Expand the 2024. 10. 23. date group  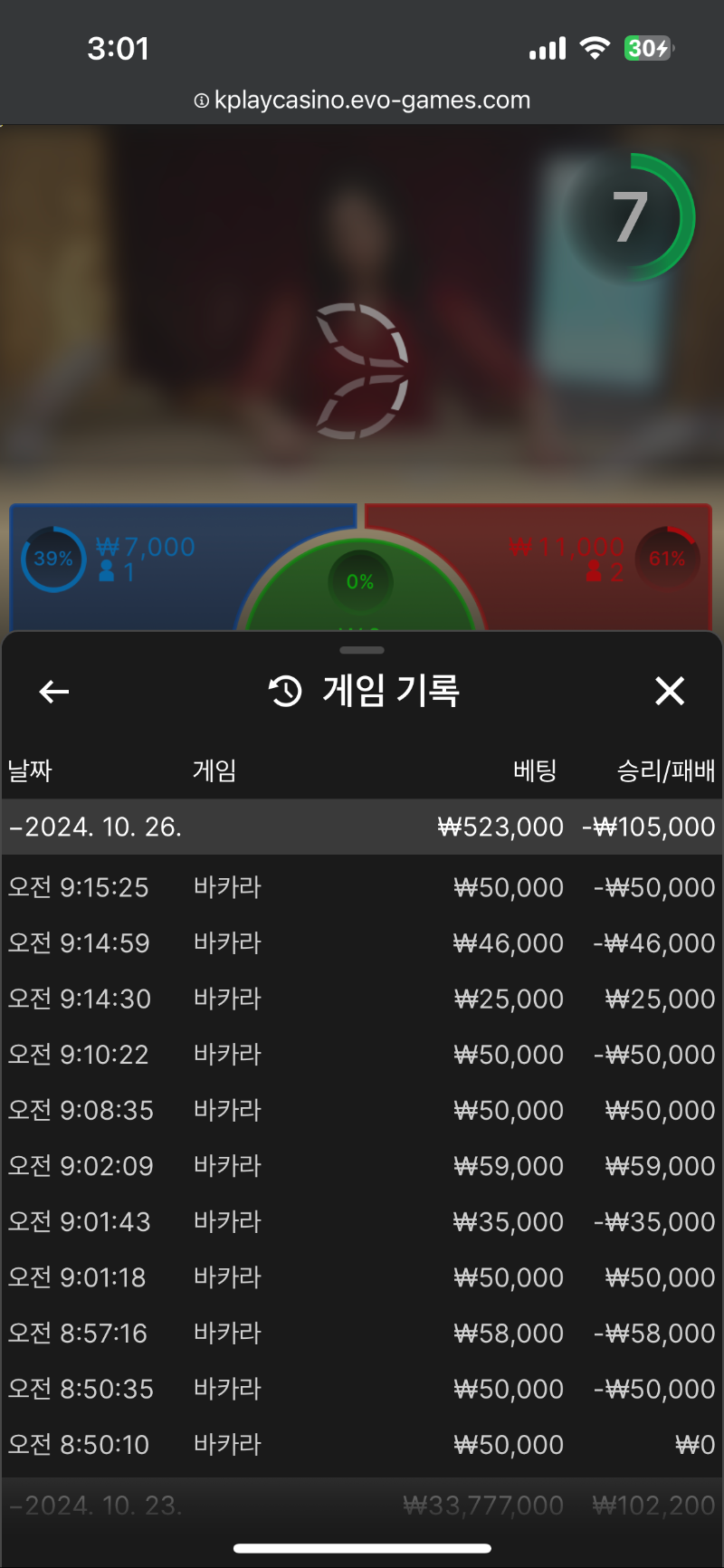[362, 1505]
